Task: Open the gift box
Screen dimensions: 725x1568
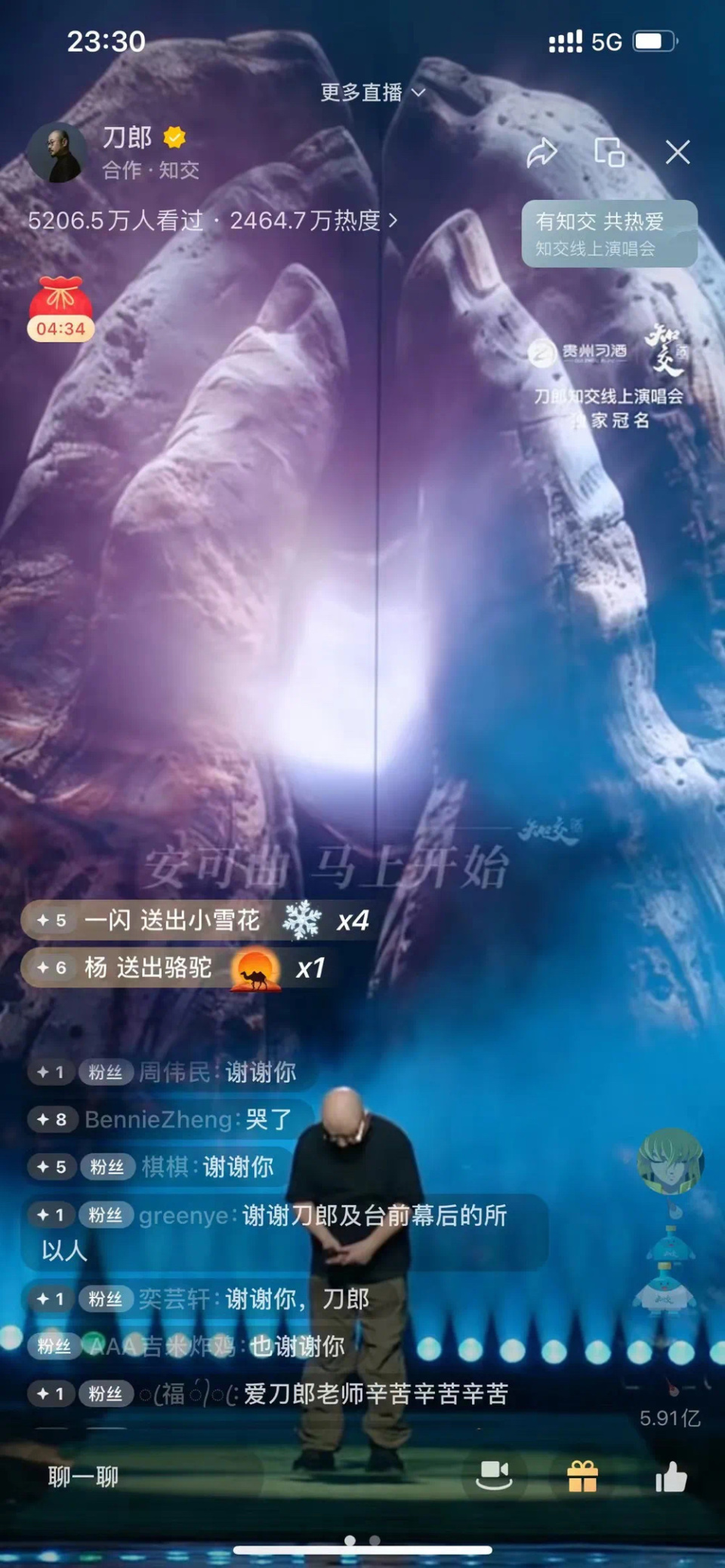Action: [582, 1476]
